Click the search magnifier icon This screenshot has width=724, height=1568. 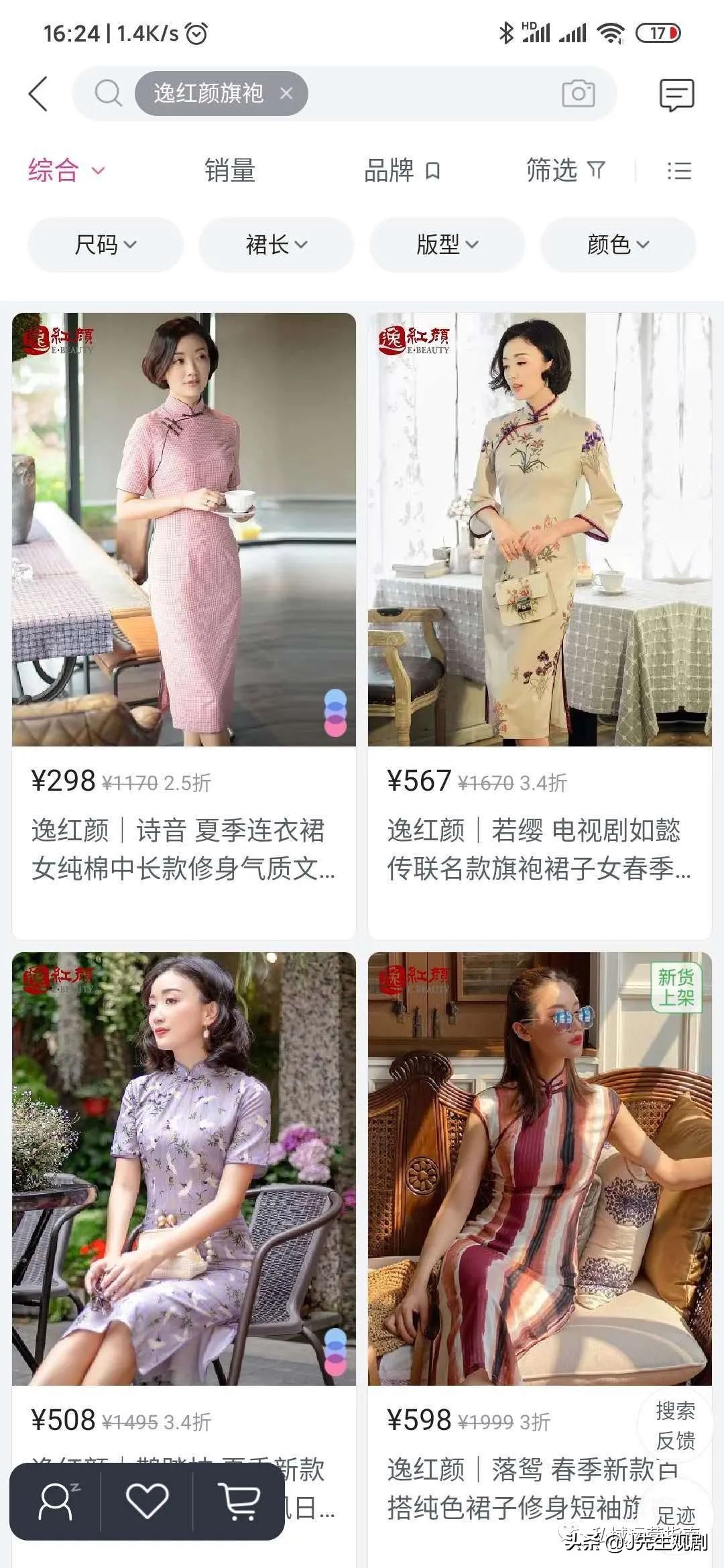coord(107,94)
